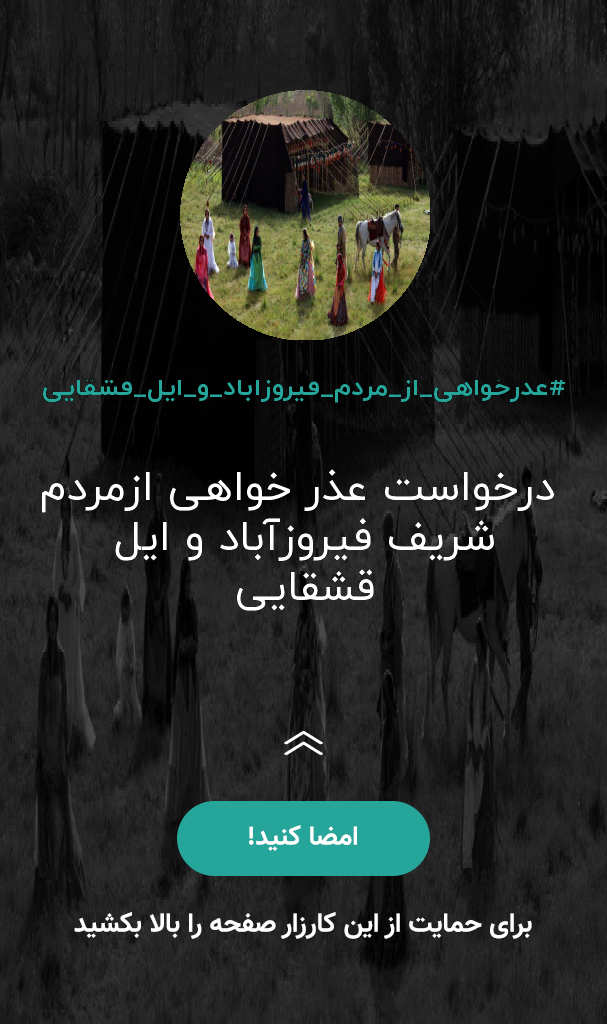
Task: Tap the double up-arrow chevron
Action: (304, 743)
